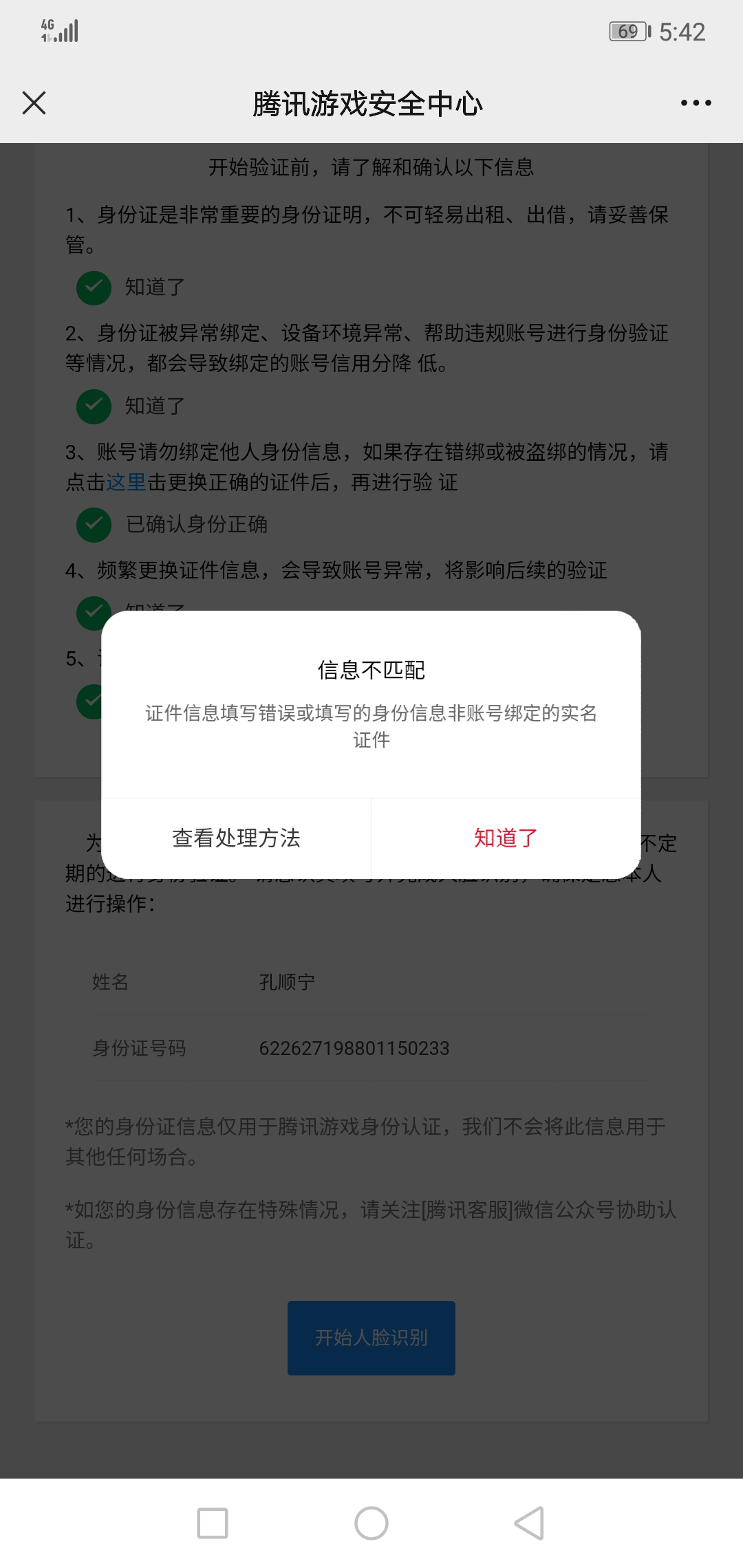This screenshot has width=743, height=1568.
Task: Dismiss the dialog with 知道了
Action: coord(506,838)
